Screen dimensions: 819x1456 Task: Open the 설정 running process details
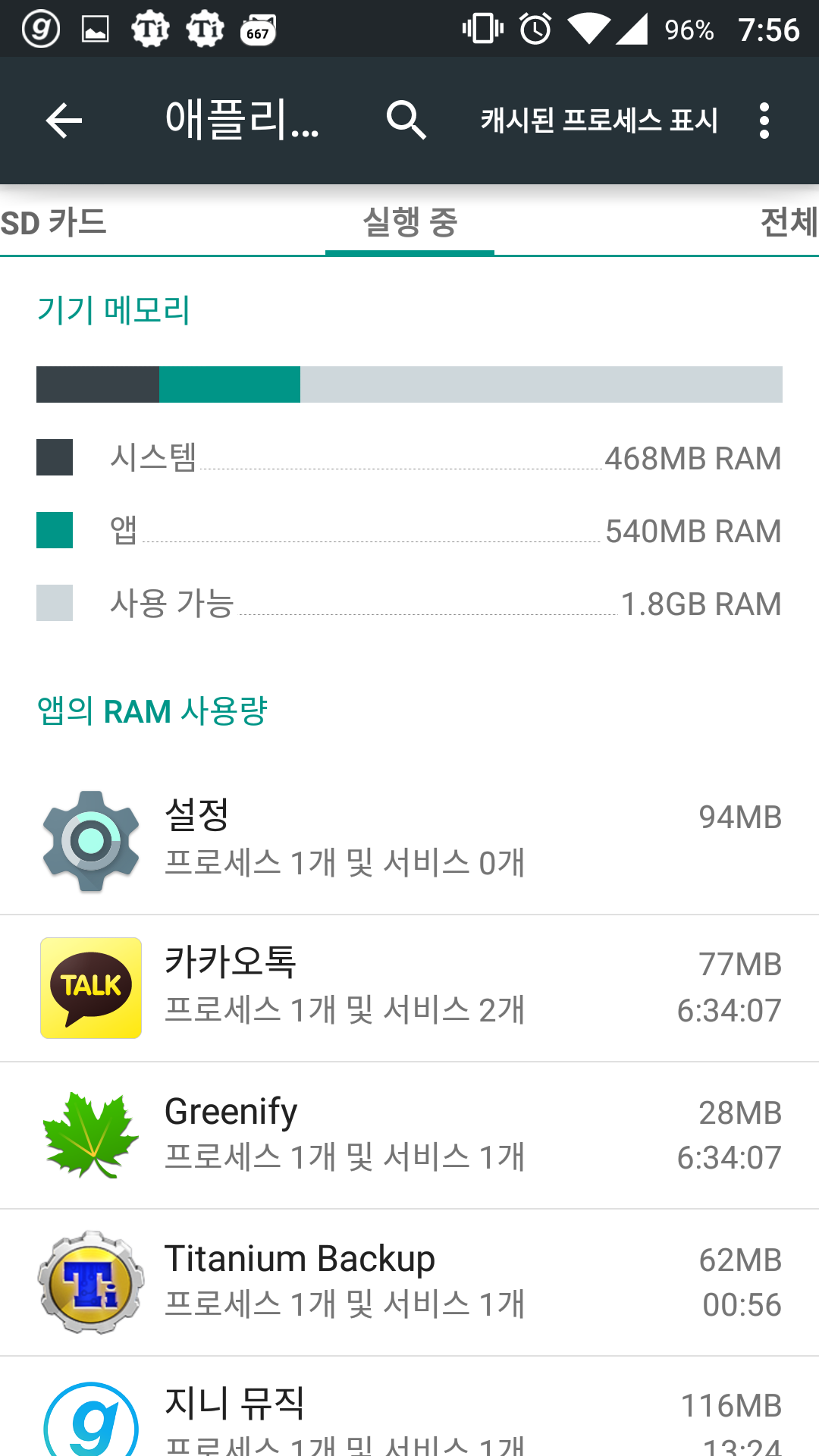409,840
